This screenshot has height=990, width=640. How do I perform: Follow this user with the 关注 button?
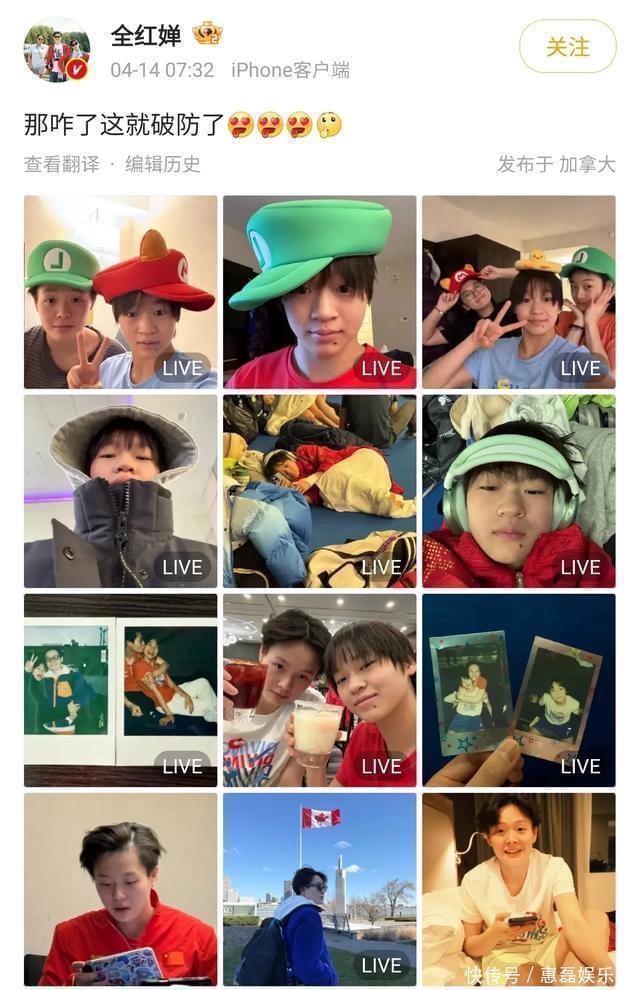click(x=567, y=46)
